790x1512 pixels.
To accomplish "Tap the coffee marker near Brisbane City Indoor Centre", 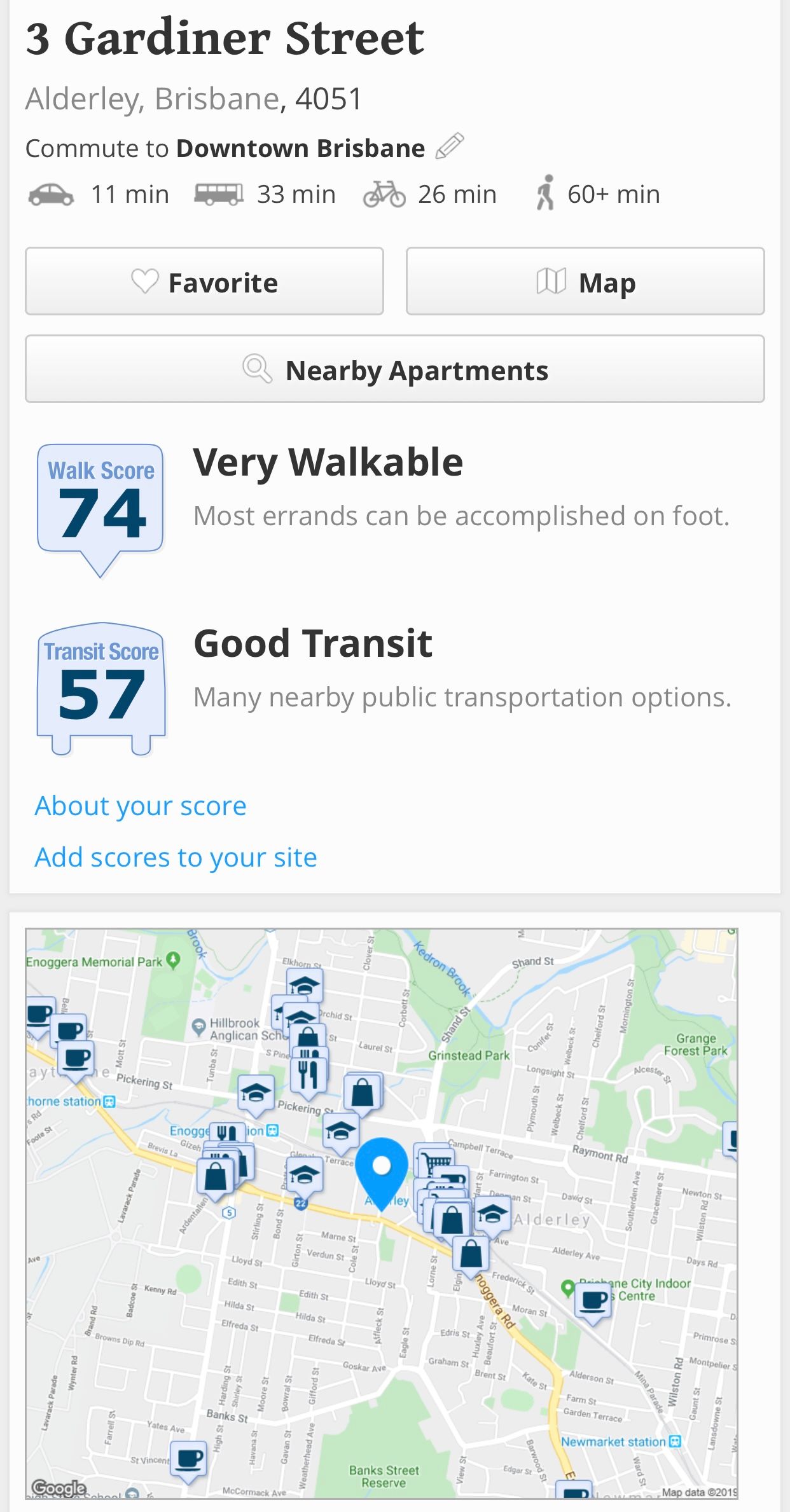I will [593, 1303].
